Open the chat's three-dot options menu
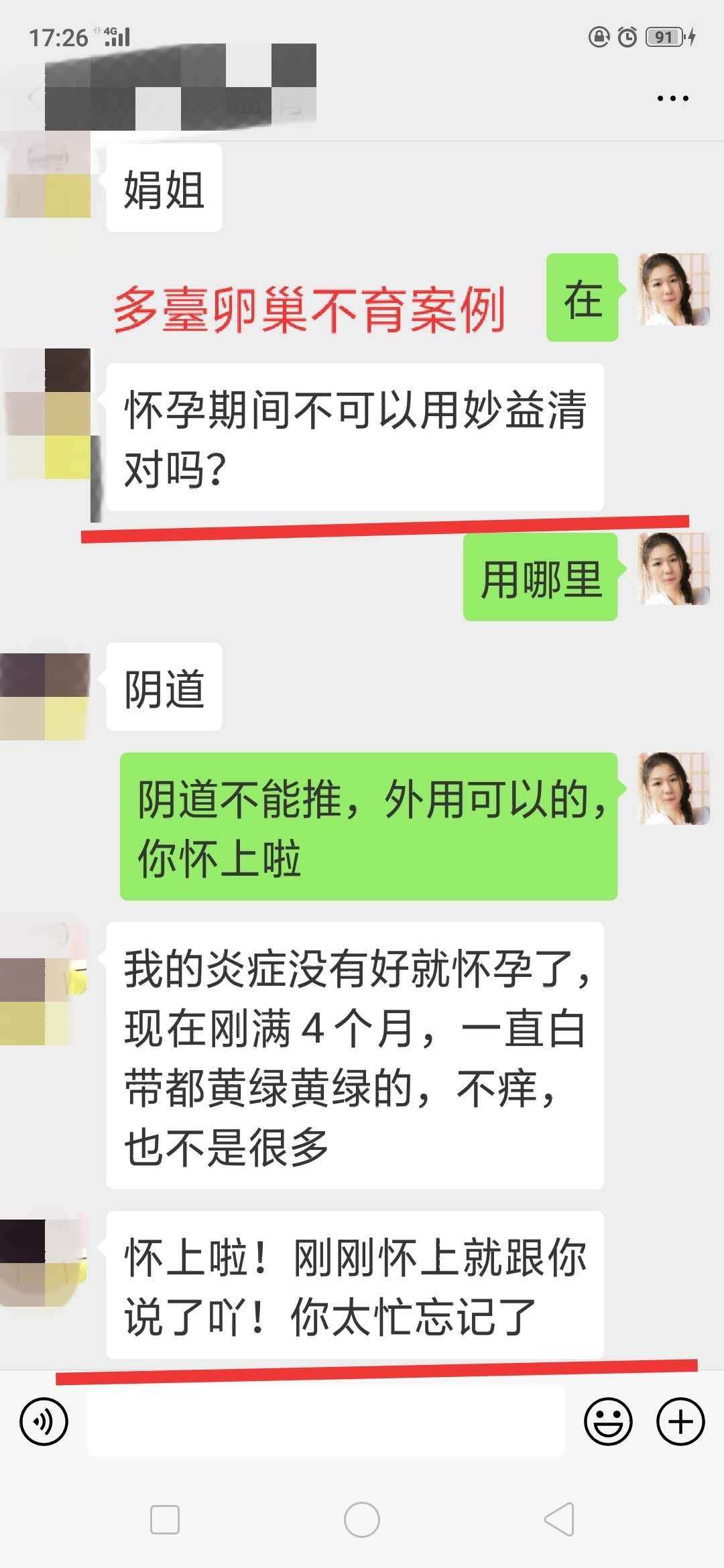This screenshot has height=1568, width=724. point(672,99)
